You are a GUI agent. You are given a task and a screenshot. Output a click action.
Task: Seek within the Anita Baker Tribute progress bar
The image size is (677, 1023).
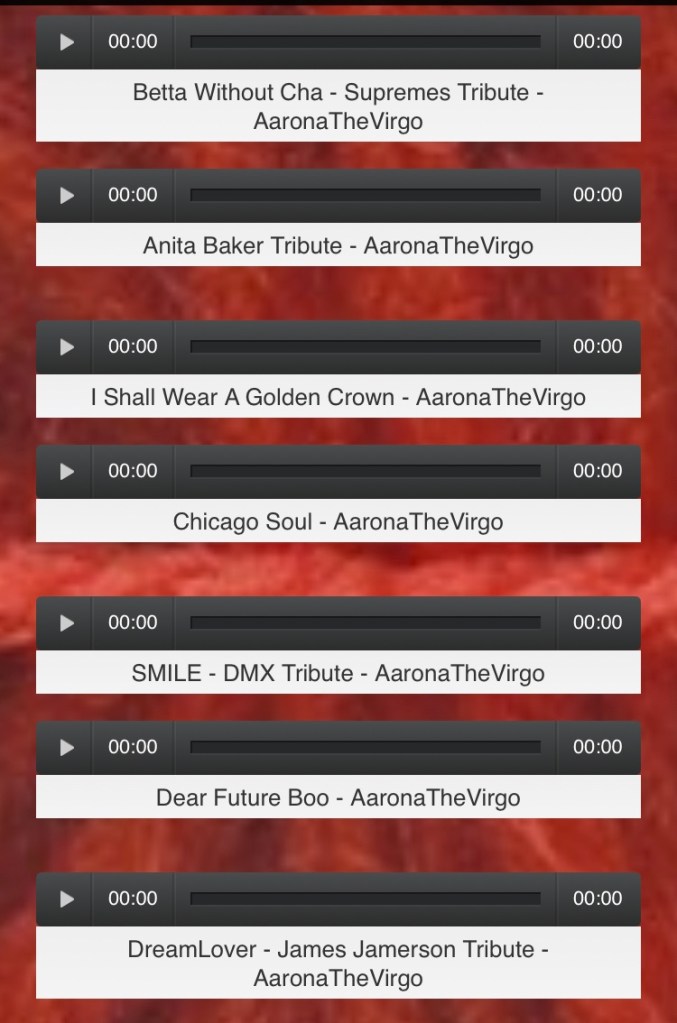(365, 195)
